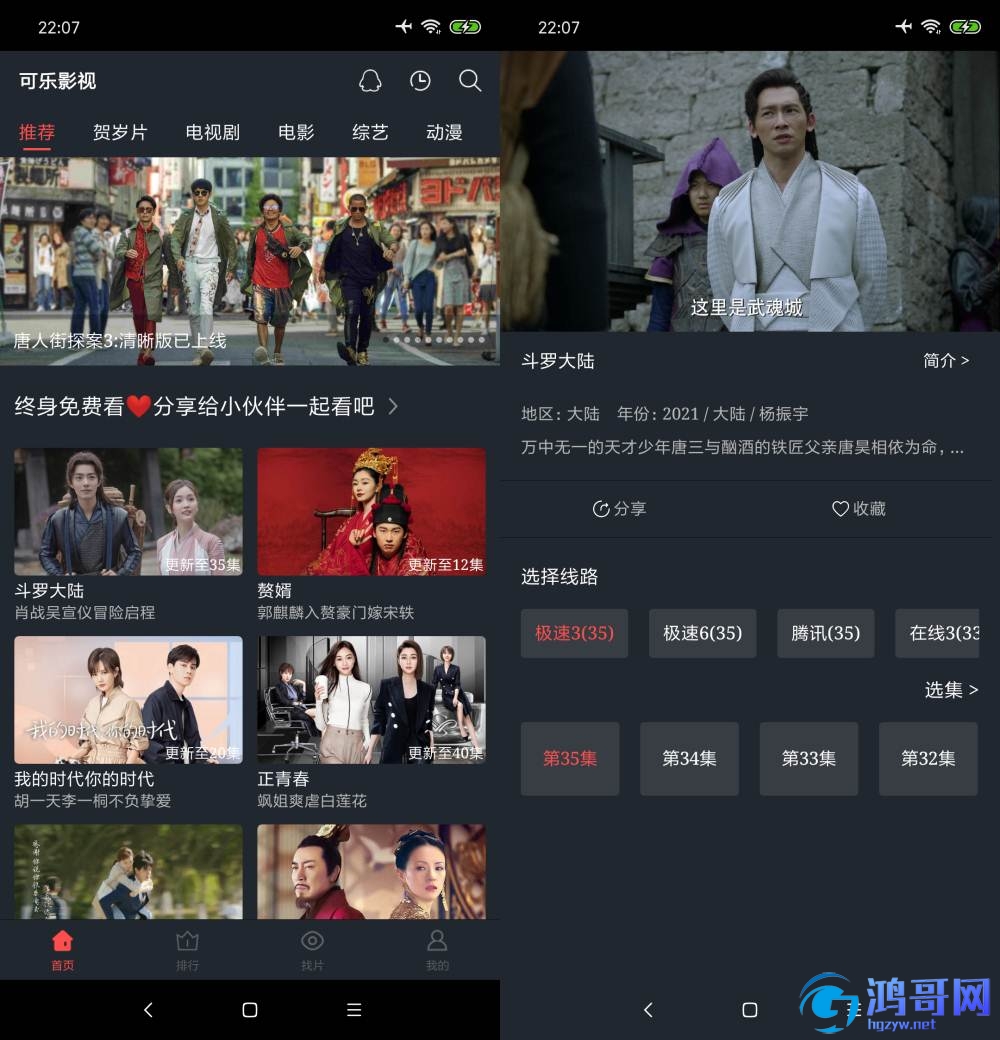Open the full 选集 episode list
The image size is (1000, 1040).
(950, 690)
